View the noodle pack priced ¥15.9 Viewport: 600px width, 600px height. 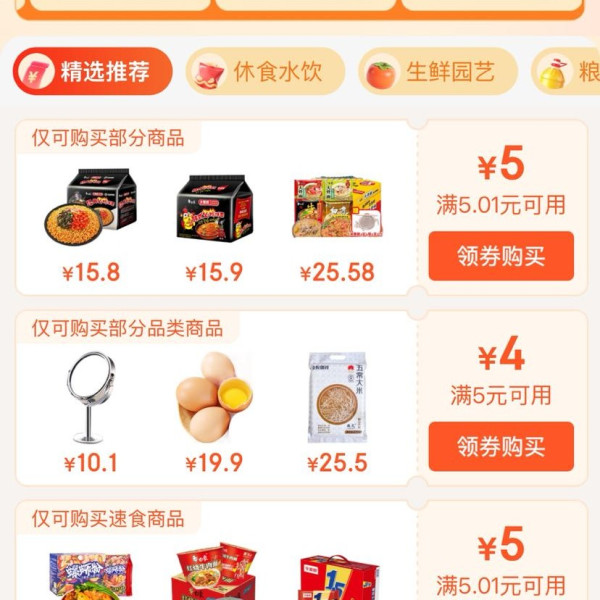[214, 208]
